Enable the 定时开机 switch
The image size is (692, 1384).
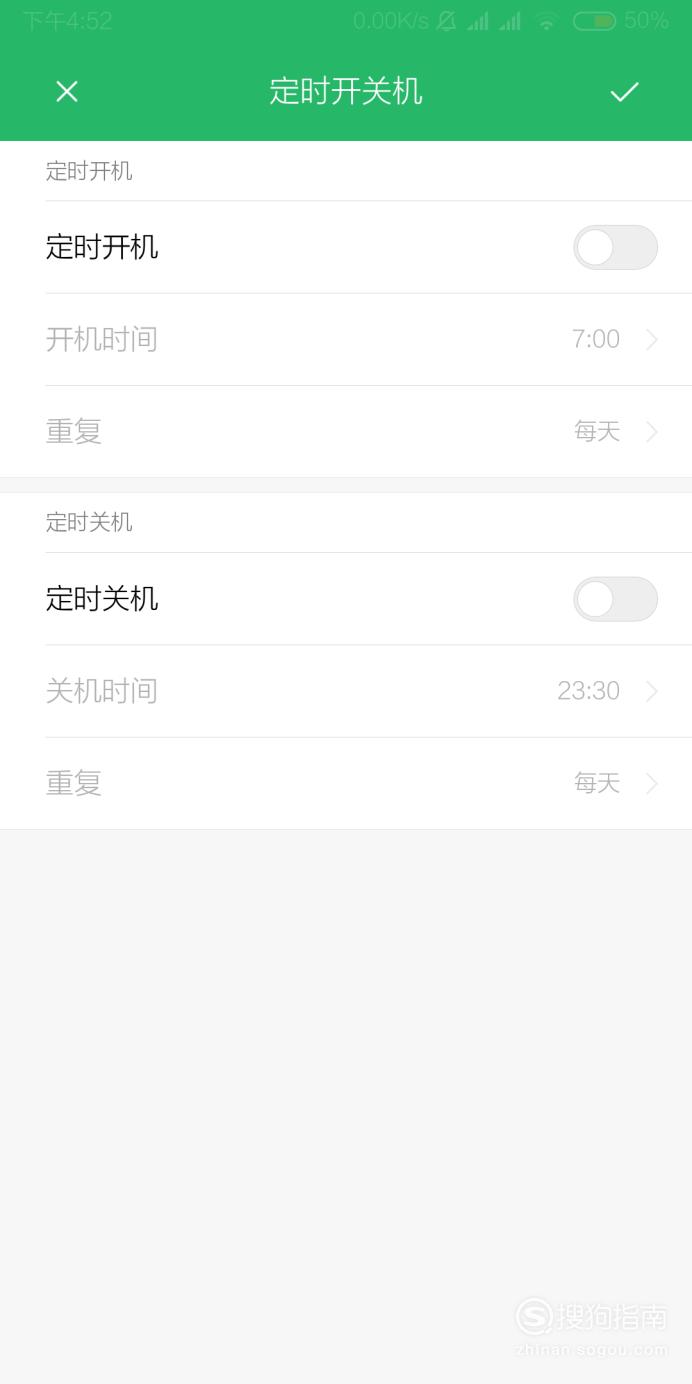[615, 247]
